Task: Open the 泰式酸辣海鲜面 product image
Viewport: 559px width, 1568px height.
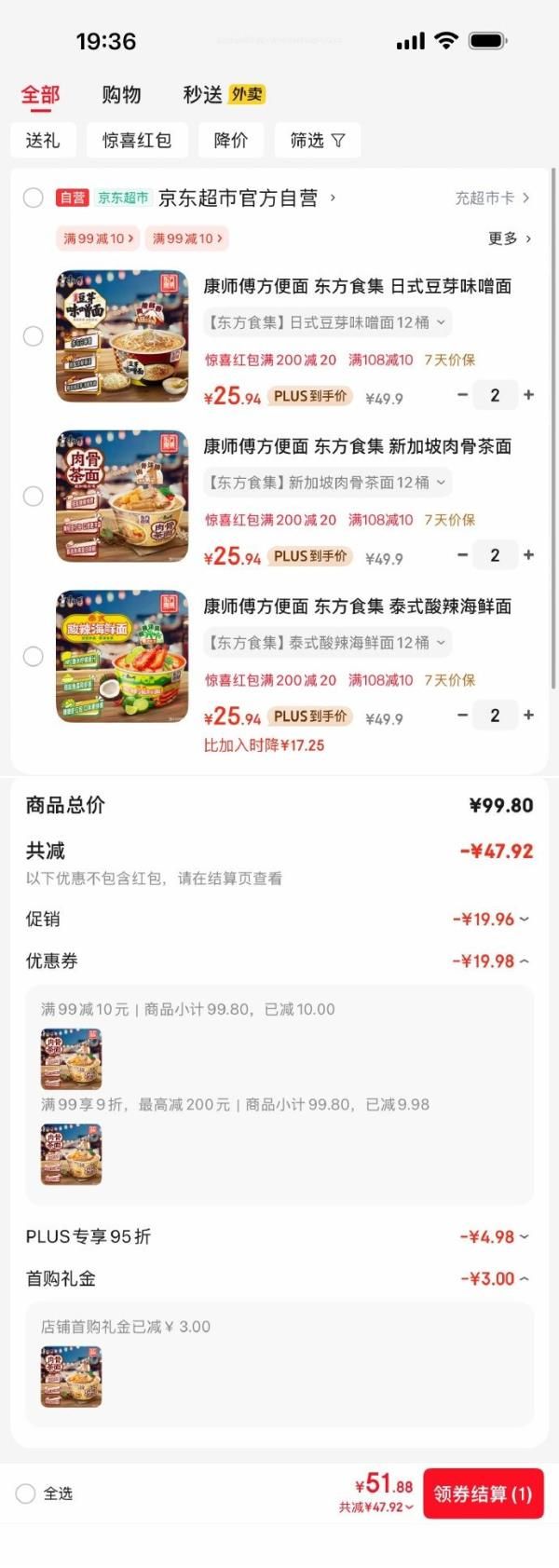Action: pyautogui.click(x=122, y=656)
